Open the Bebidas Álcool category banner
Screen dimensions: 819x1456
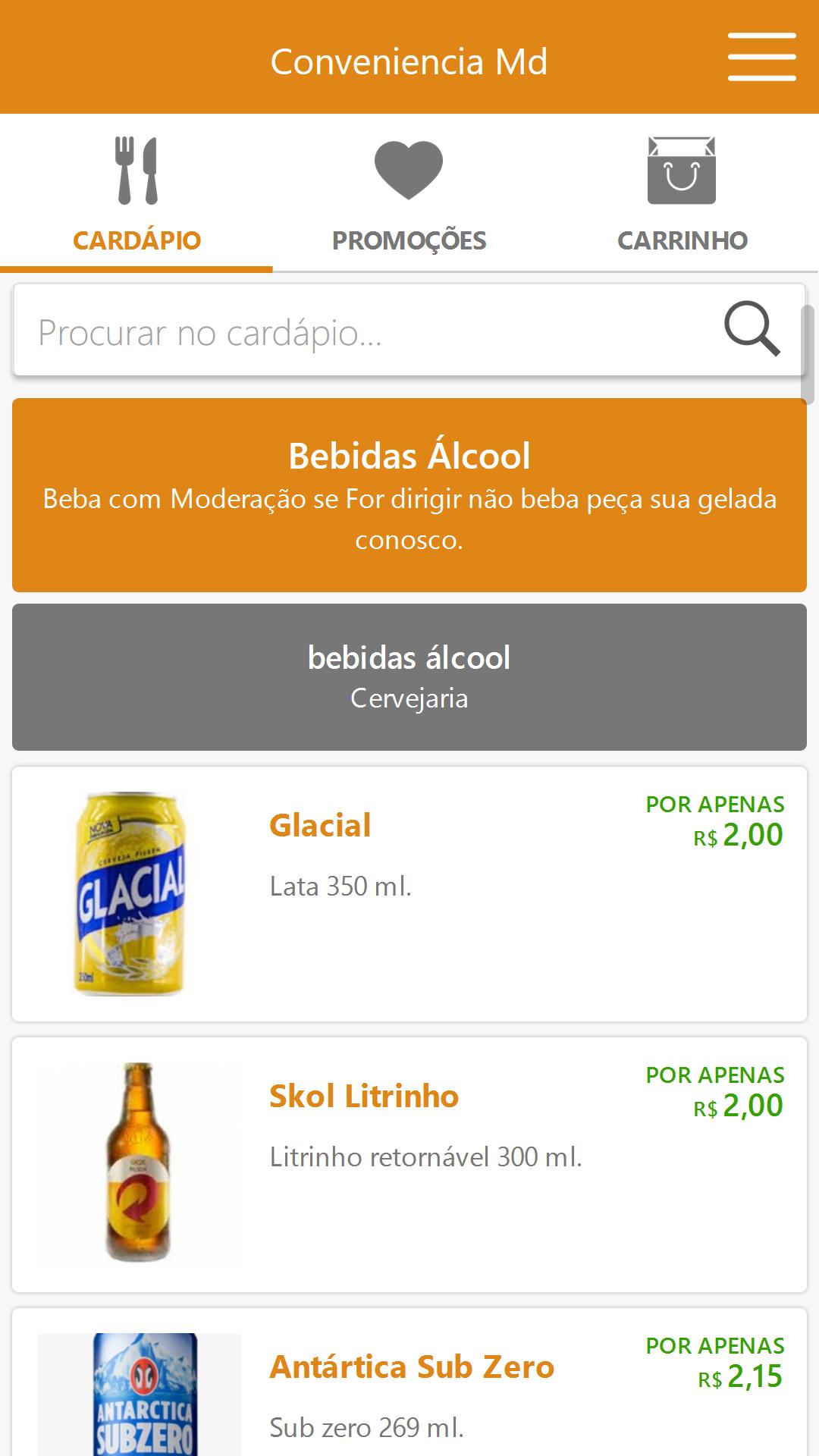point(409,495)
